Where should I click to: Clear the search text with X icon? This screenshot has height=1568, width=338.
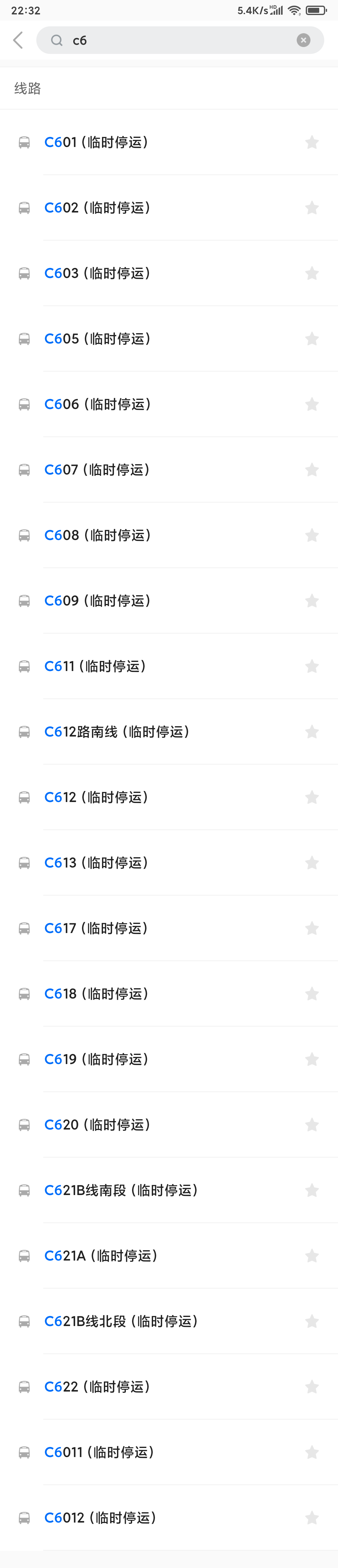tap(303, 40)
